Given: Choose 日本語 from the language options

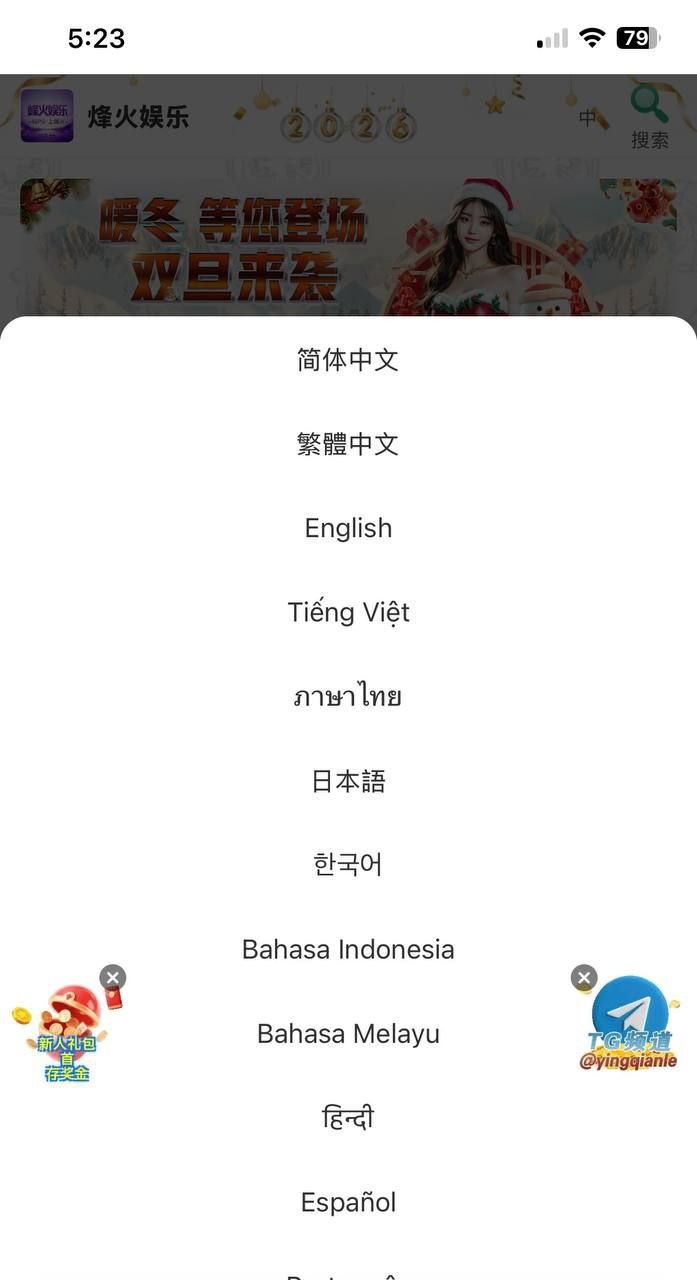Looking at the screenshot, I should pos(348,781).
